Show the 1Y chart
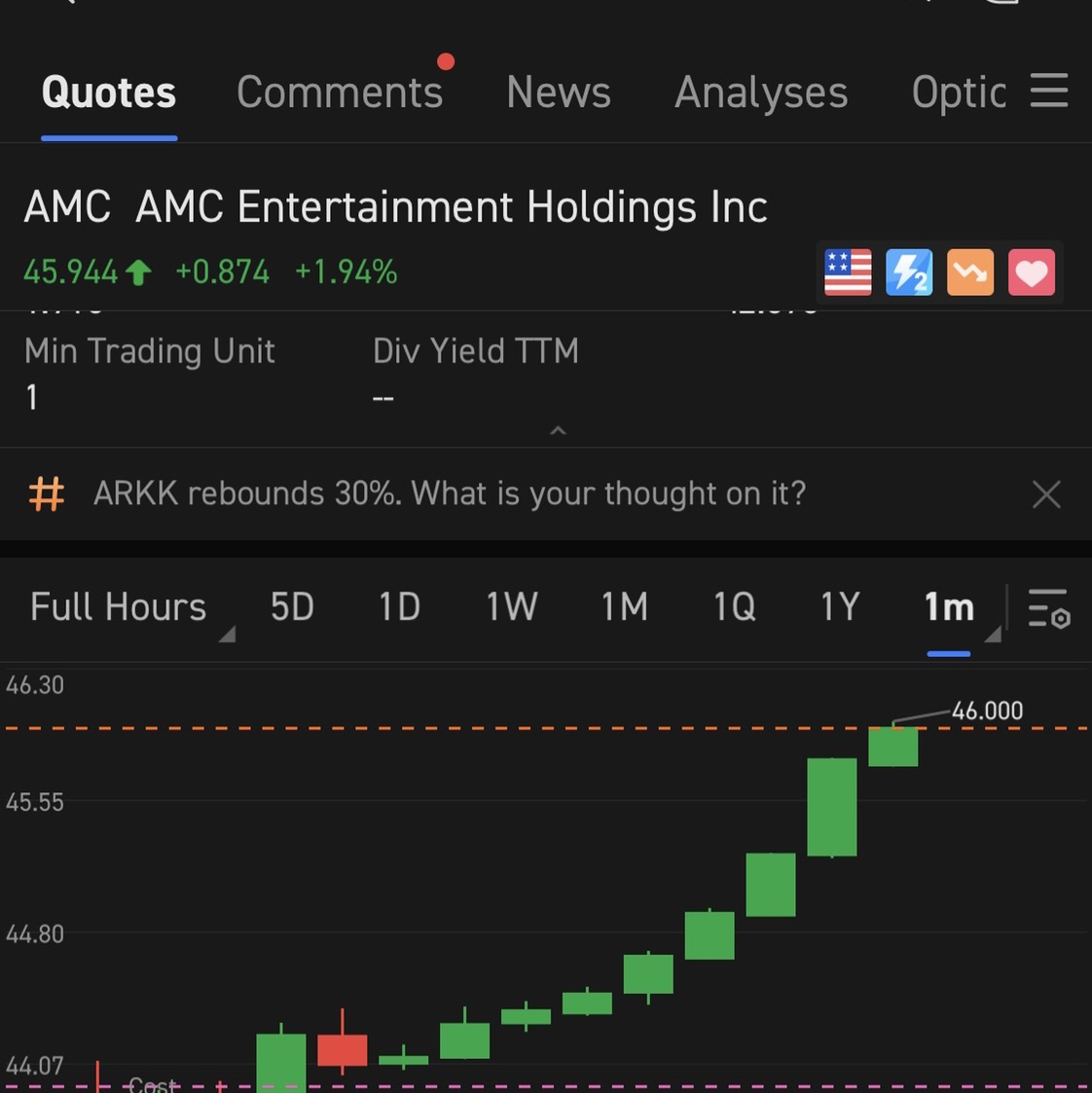1092x1093 pixels. coord(840,608)
